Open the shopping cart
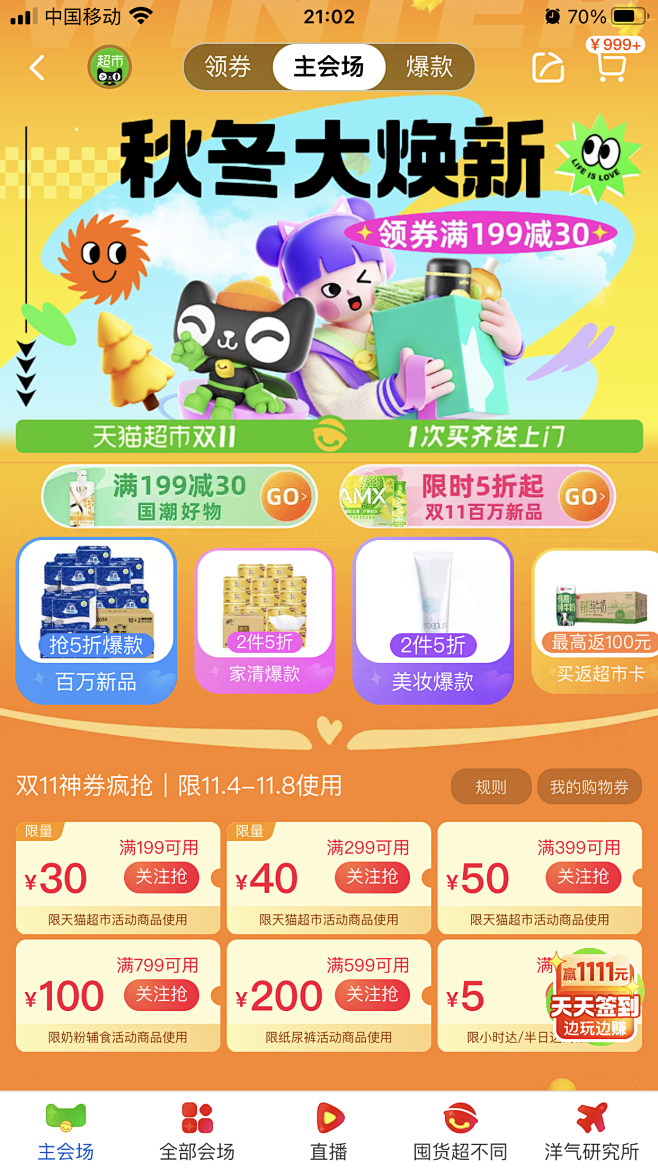Screen dimensions: 658x1170 click(x=610, y=66)
